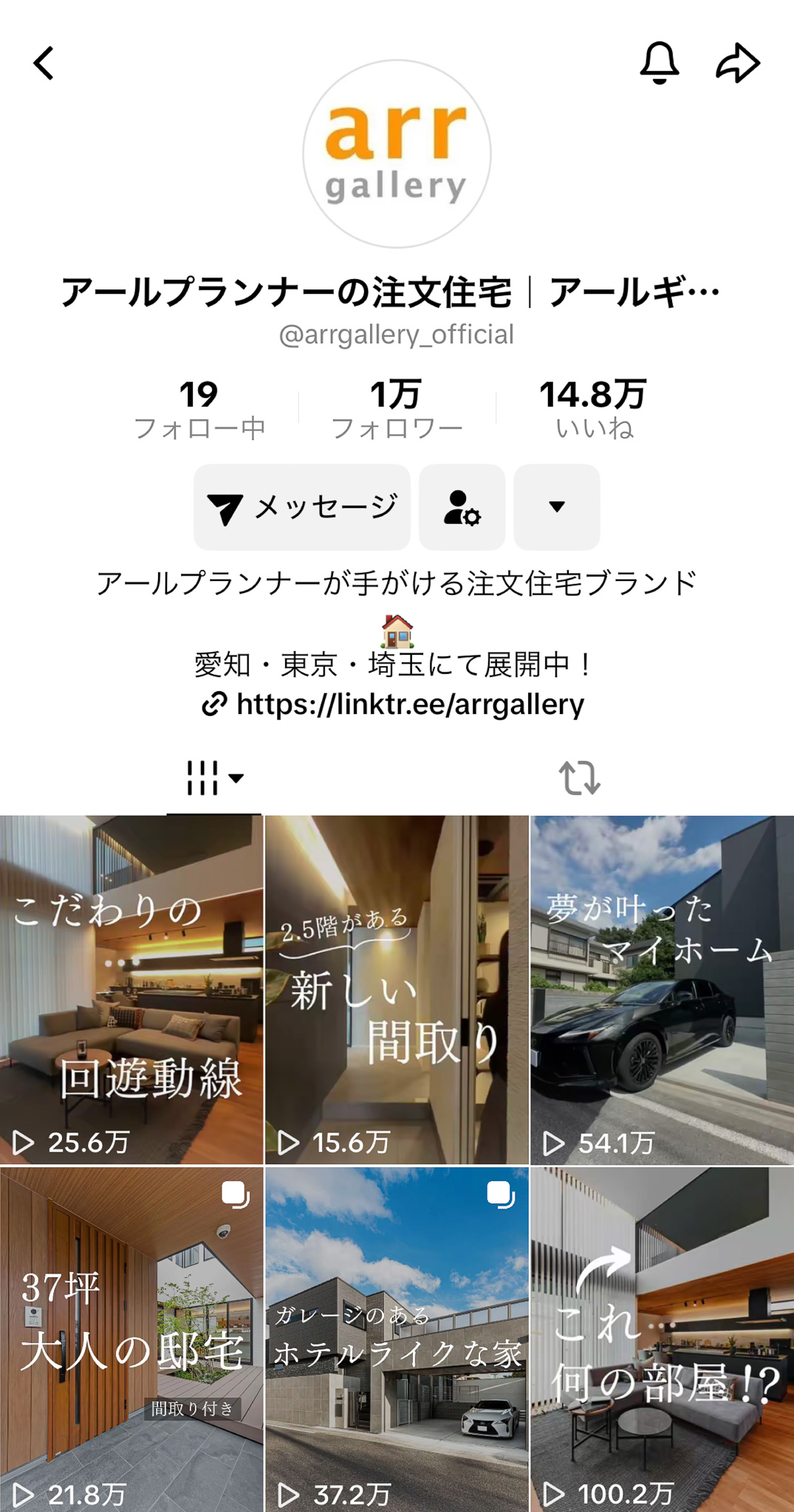The height and width of the screenshot is (1512, 794).
Task: Tap the メッセージ button
Action: [x=302, y=507]
